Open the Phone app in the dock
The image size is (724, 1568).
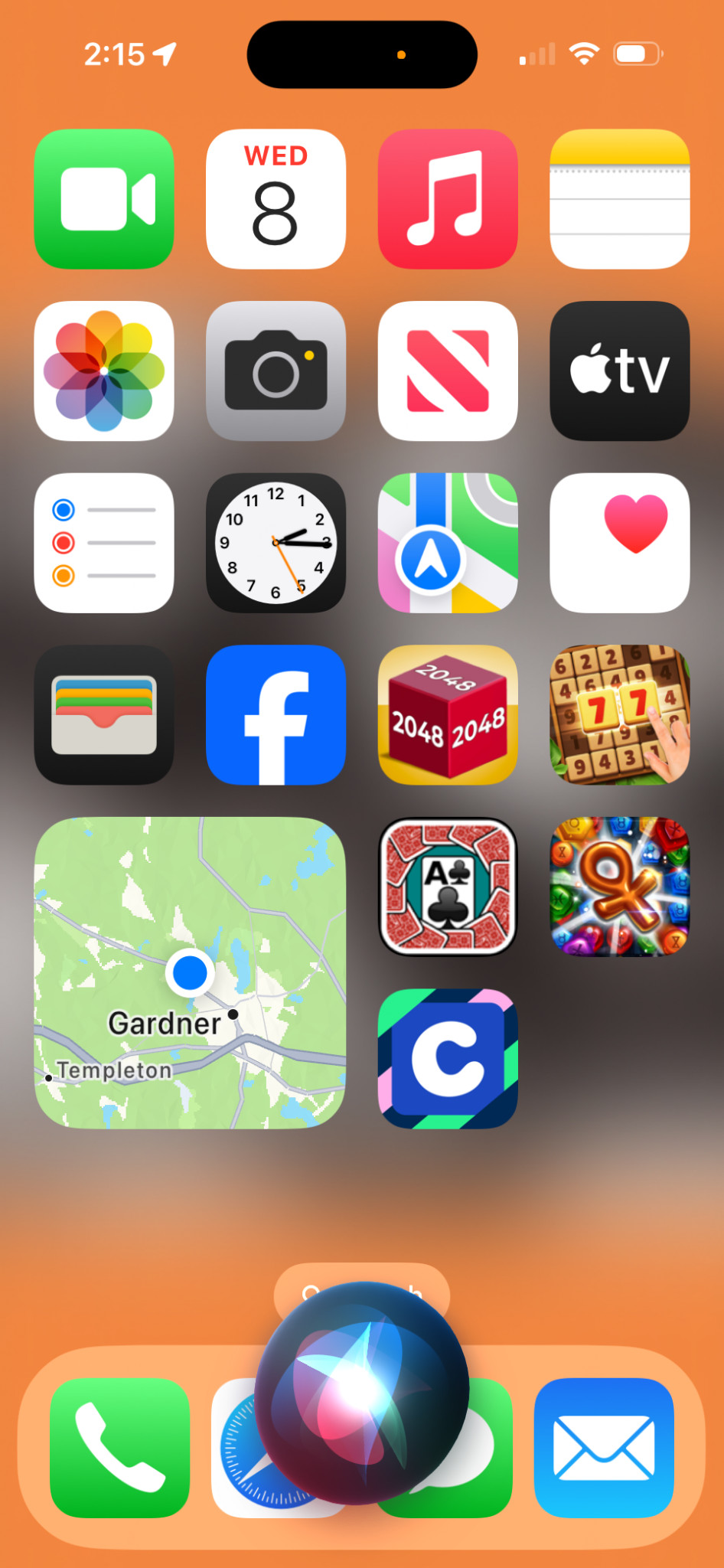click(x=120, y=1448)
